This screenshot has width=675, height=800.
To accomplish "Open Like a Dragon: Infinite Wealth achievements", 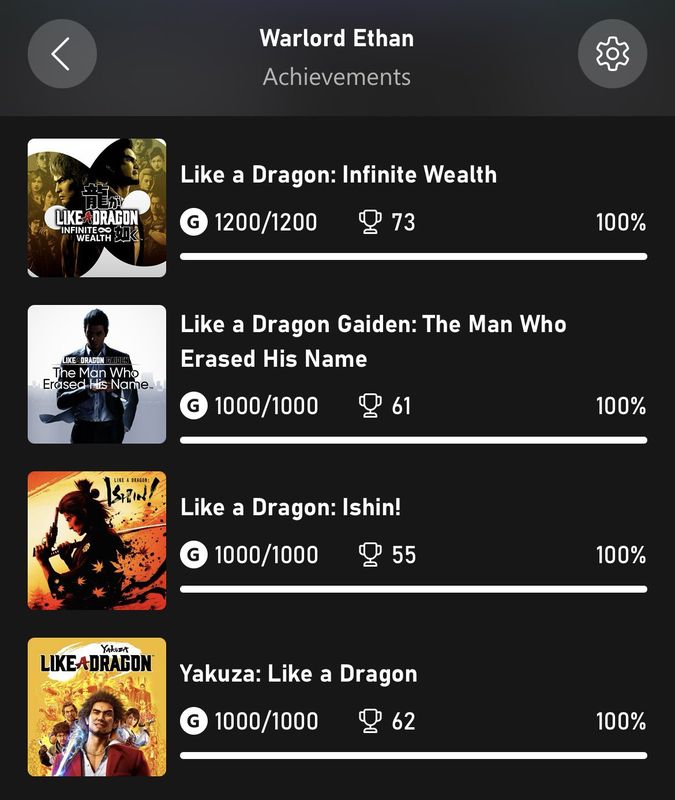I will (338, 175).
